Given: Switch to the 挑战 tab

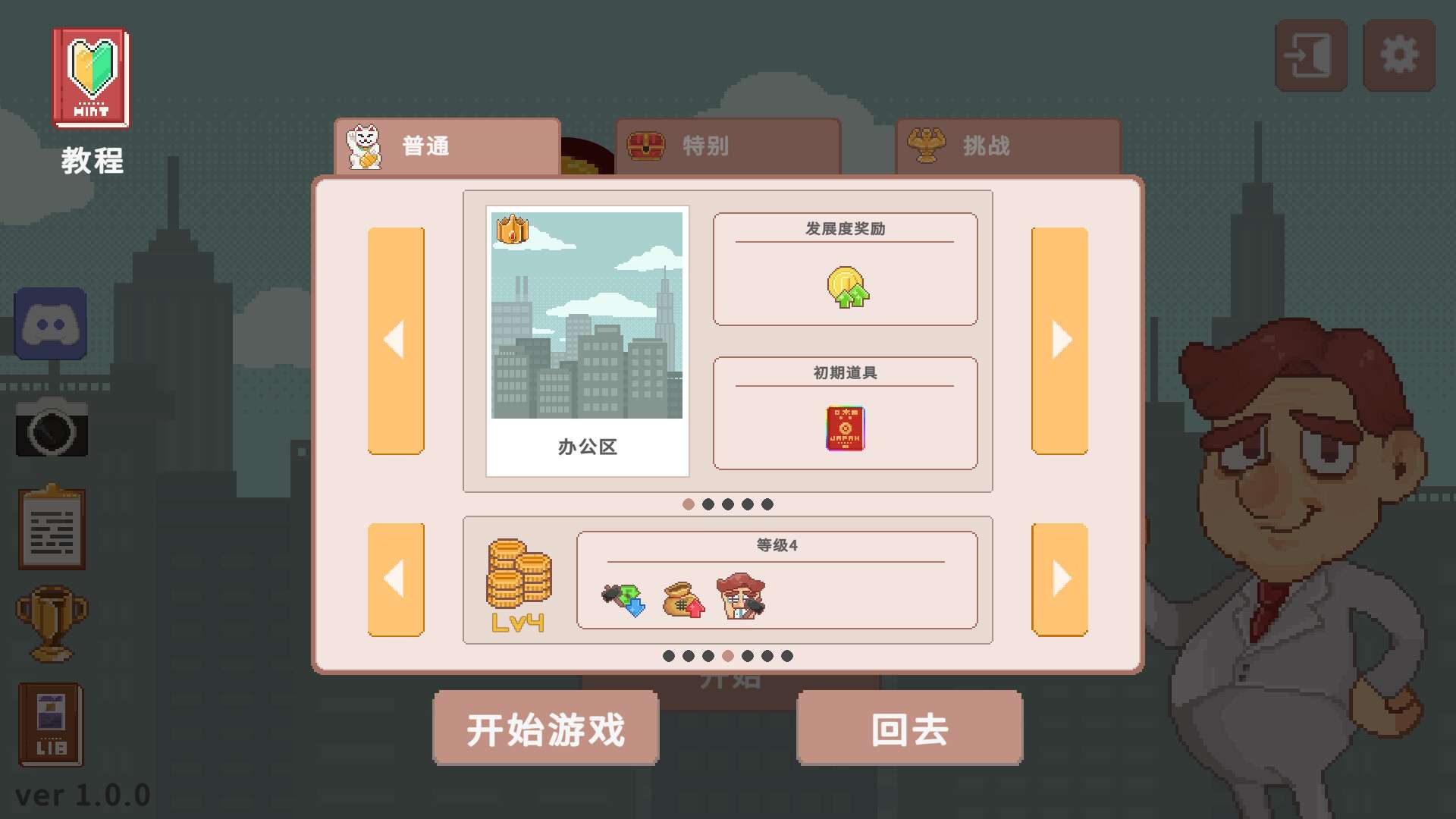Looking at the screenshot, I should click(1008, 146).
